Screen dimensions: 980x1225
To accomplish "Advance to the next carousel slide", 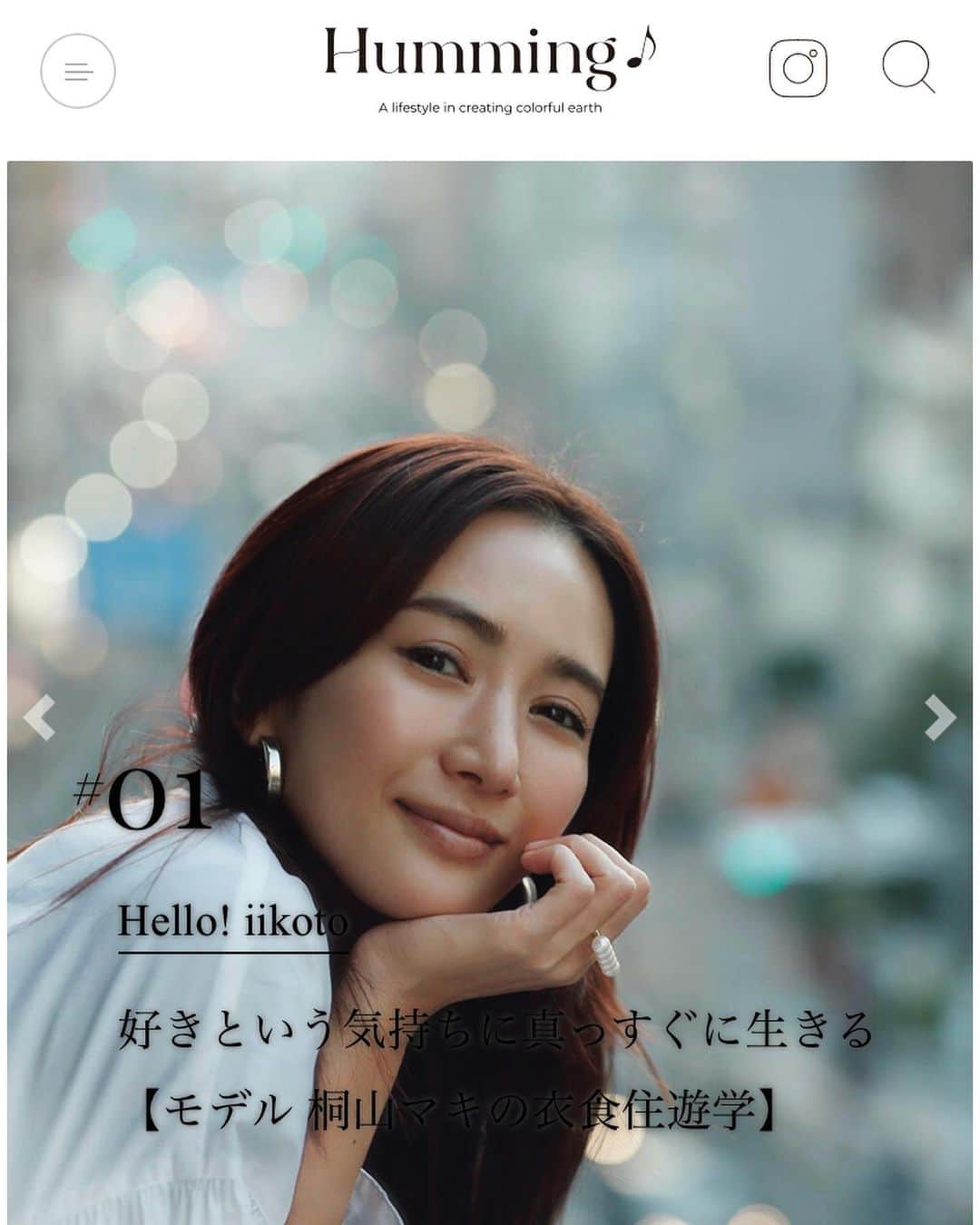I will tap(940, 718).
